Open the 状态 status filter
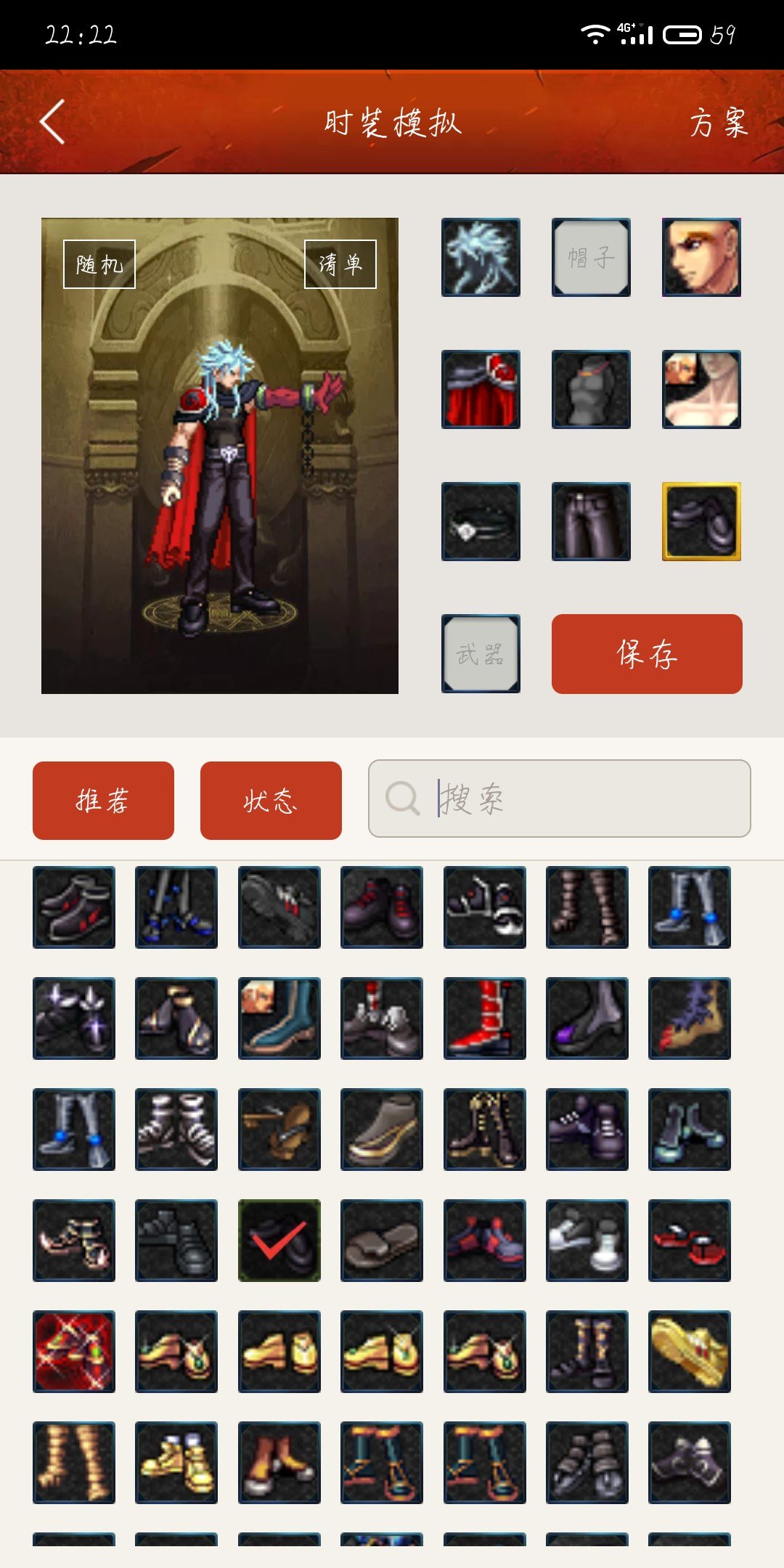The width and height of the screenshot is (784, 1568). tap(271, 801)
